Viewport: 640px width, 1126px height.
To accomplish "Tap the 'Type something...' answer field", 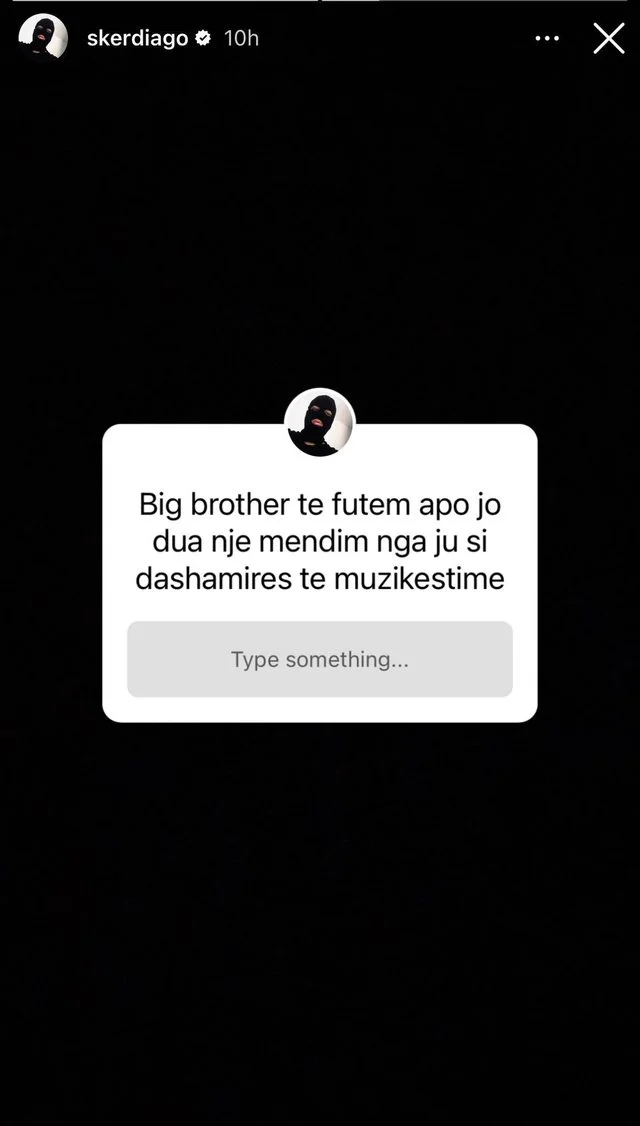I will click(320, 659).
